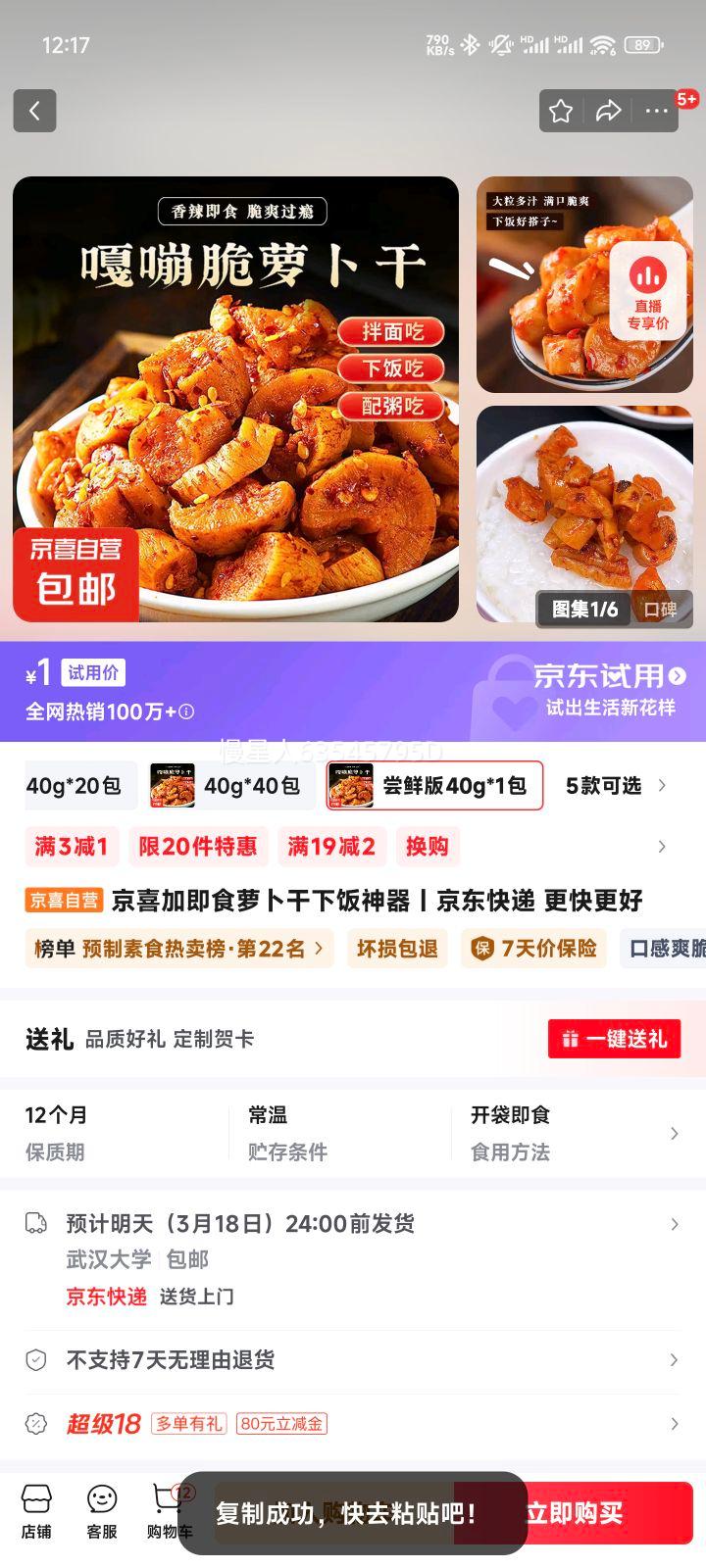
Task: Choose 尝鲜版40g*1包 variant
Action: pos(434,786)
